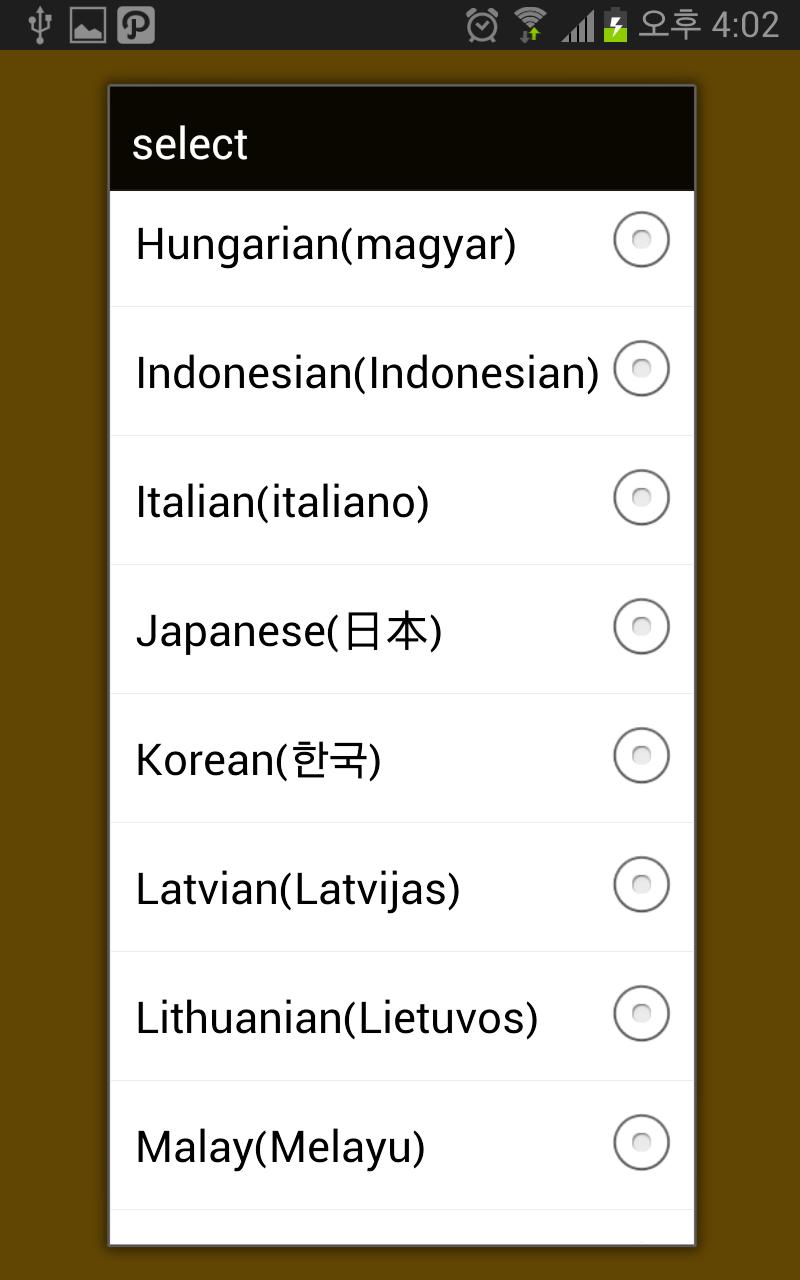Viewport: 800px width, 1280px height.
Task: Click the charging battery icon
Action: [617, 25]
